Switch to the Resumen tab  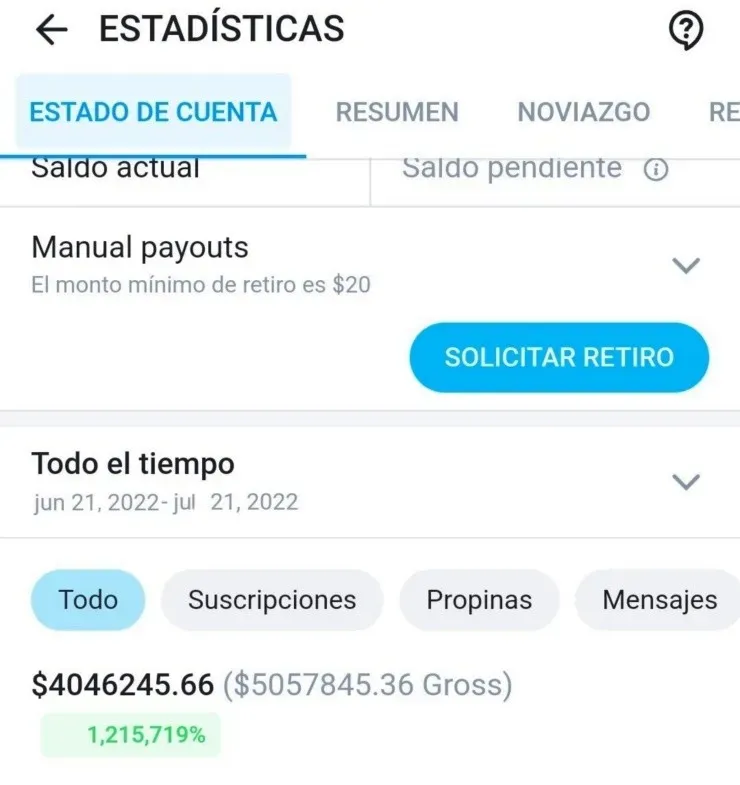(396, 112)
